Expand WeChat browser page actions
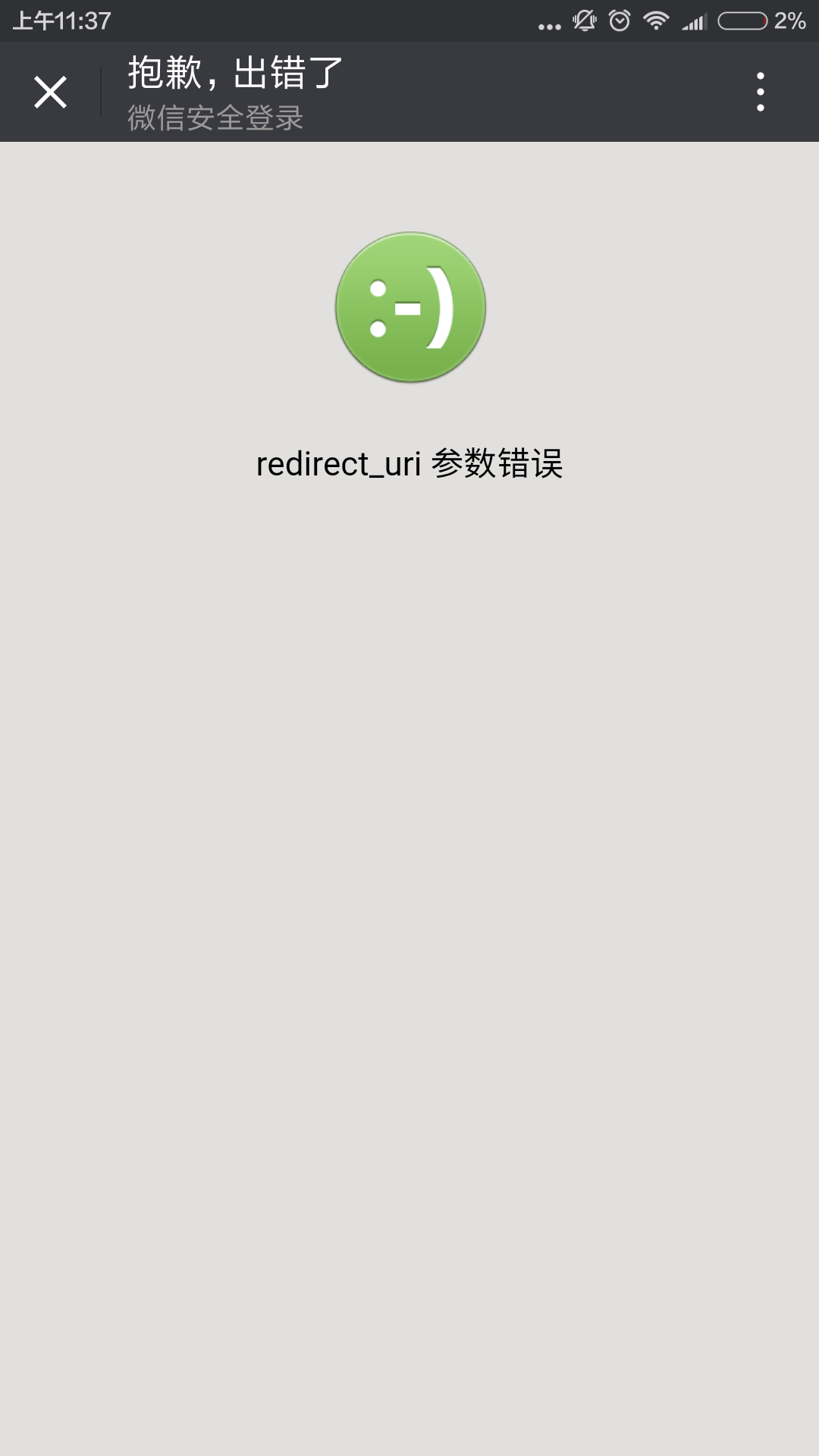This screenshot has height=1456, width=819. click(761, 91)
